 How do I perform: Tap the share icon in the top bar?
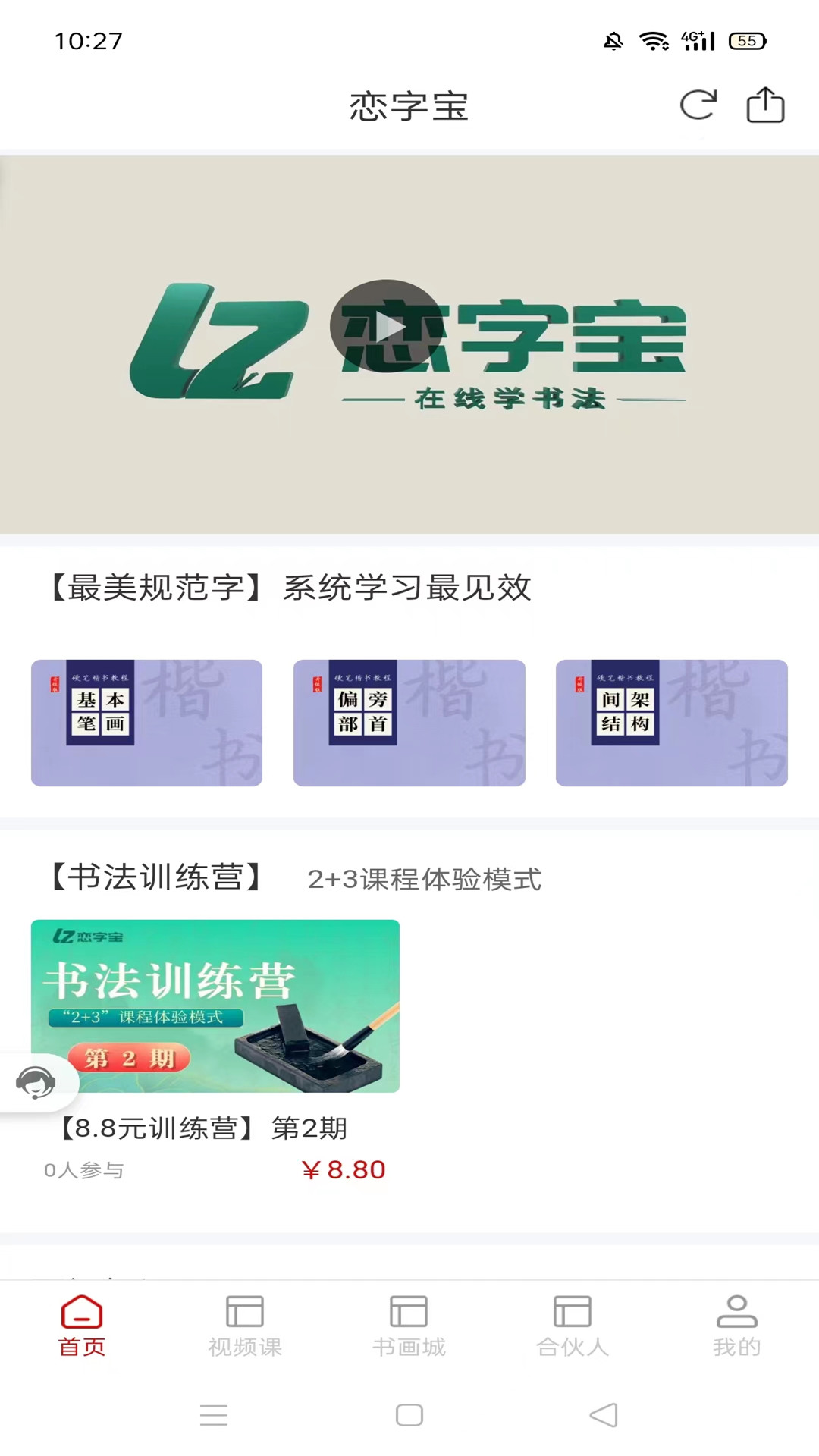(x=765, y=105)
